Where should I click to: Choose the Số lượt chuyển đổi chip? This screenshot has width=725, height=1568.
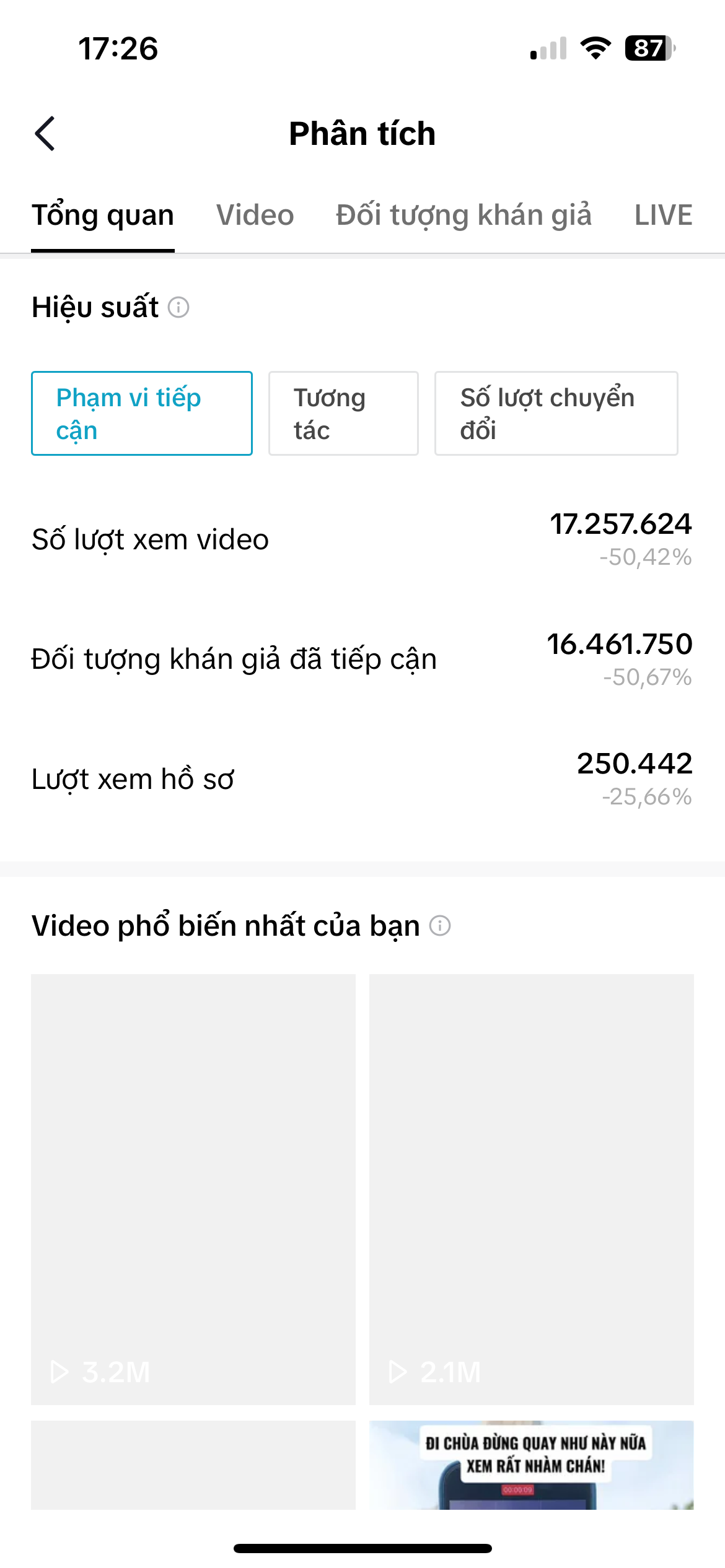point(556,413)
